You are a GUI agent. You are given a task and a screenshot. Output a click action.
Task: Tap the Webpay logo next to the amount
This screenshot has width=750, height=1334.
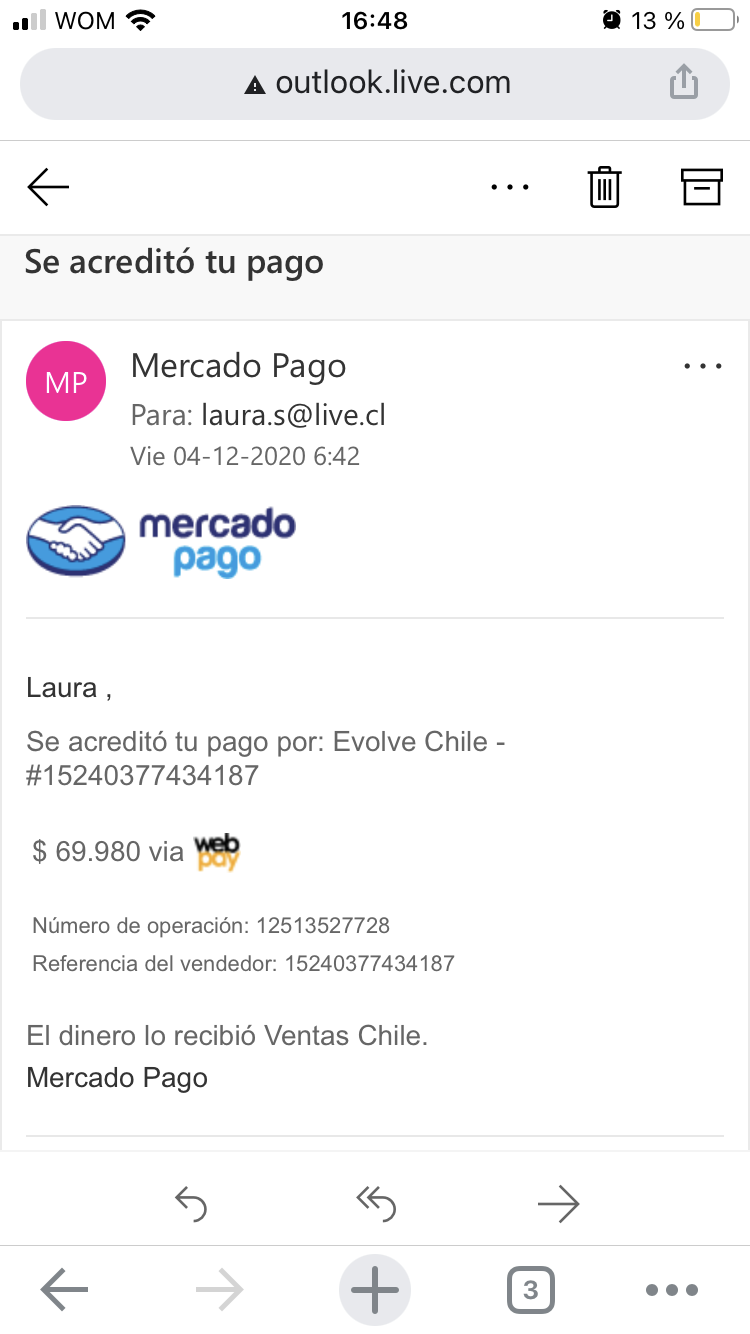tap(216, 851)
